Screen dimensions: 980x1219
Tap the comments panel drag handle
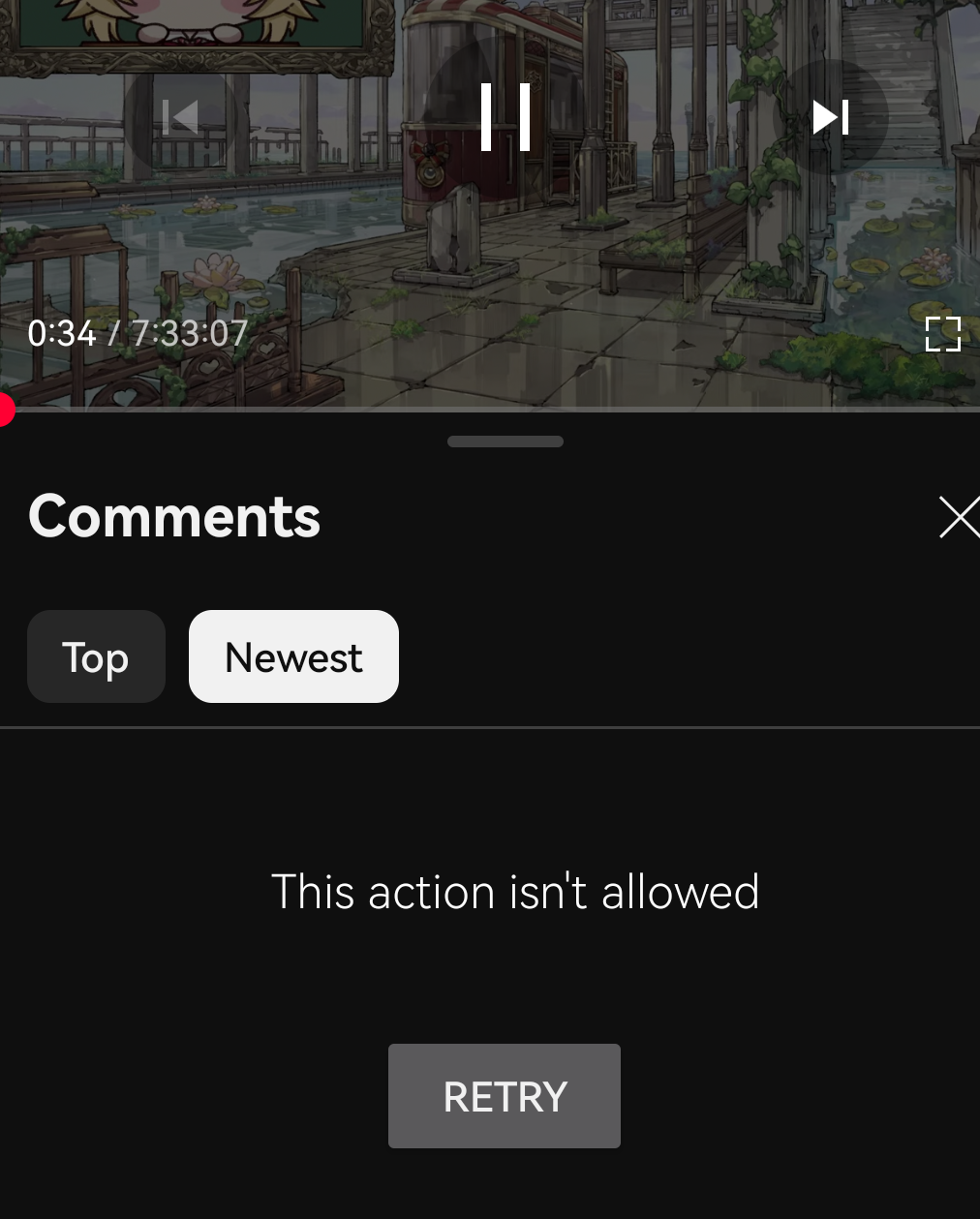coord(505,442)
